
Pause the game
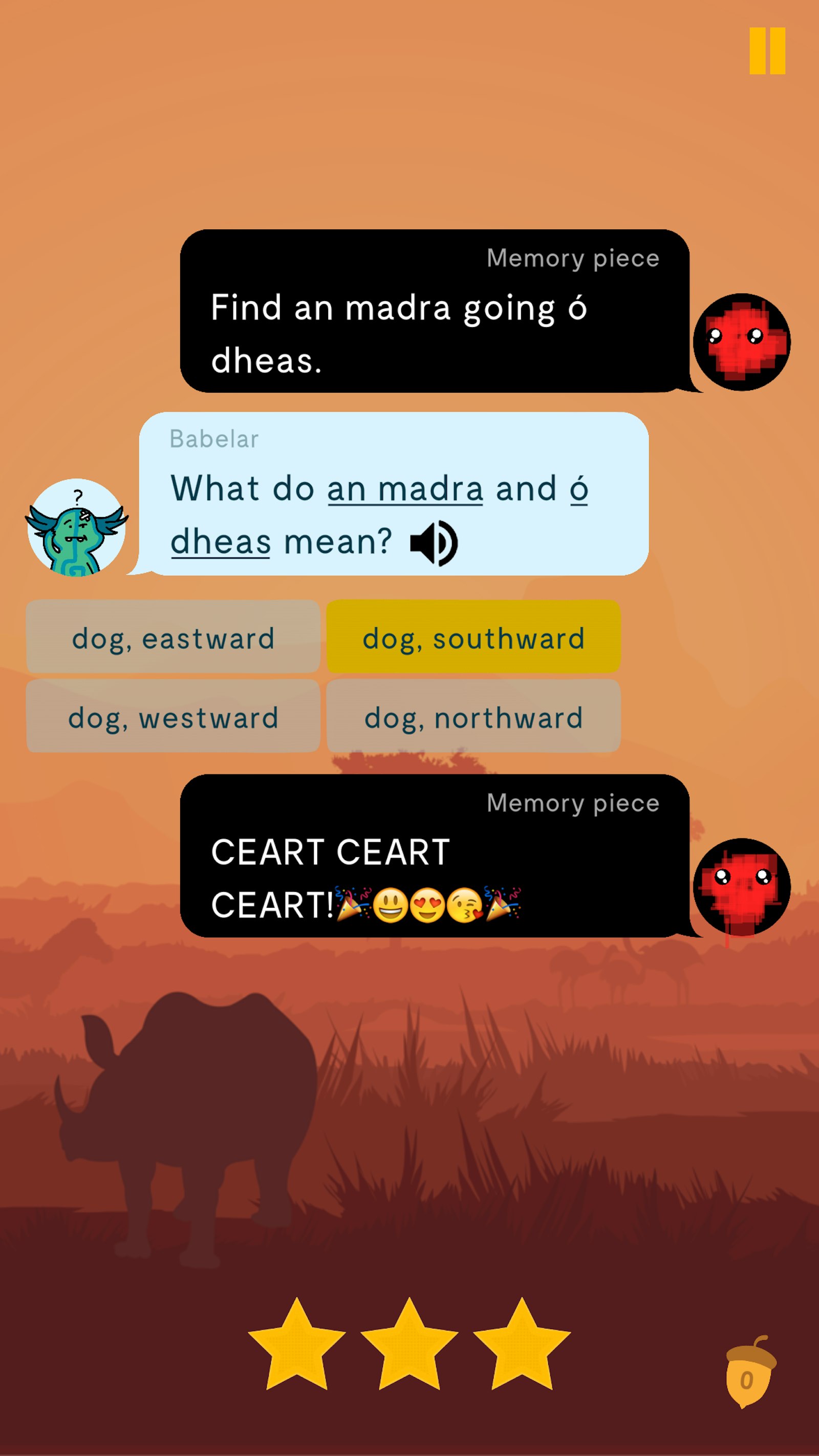[x=767, y=51]
